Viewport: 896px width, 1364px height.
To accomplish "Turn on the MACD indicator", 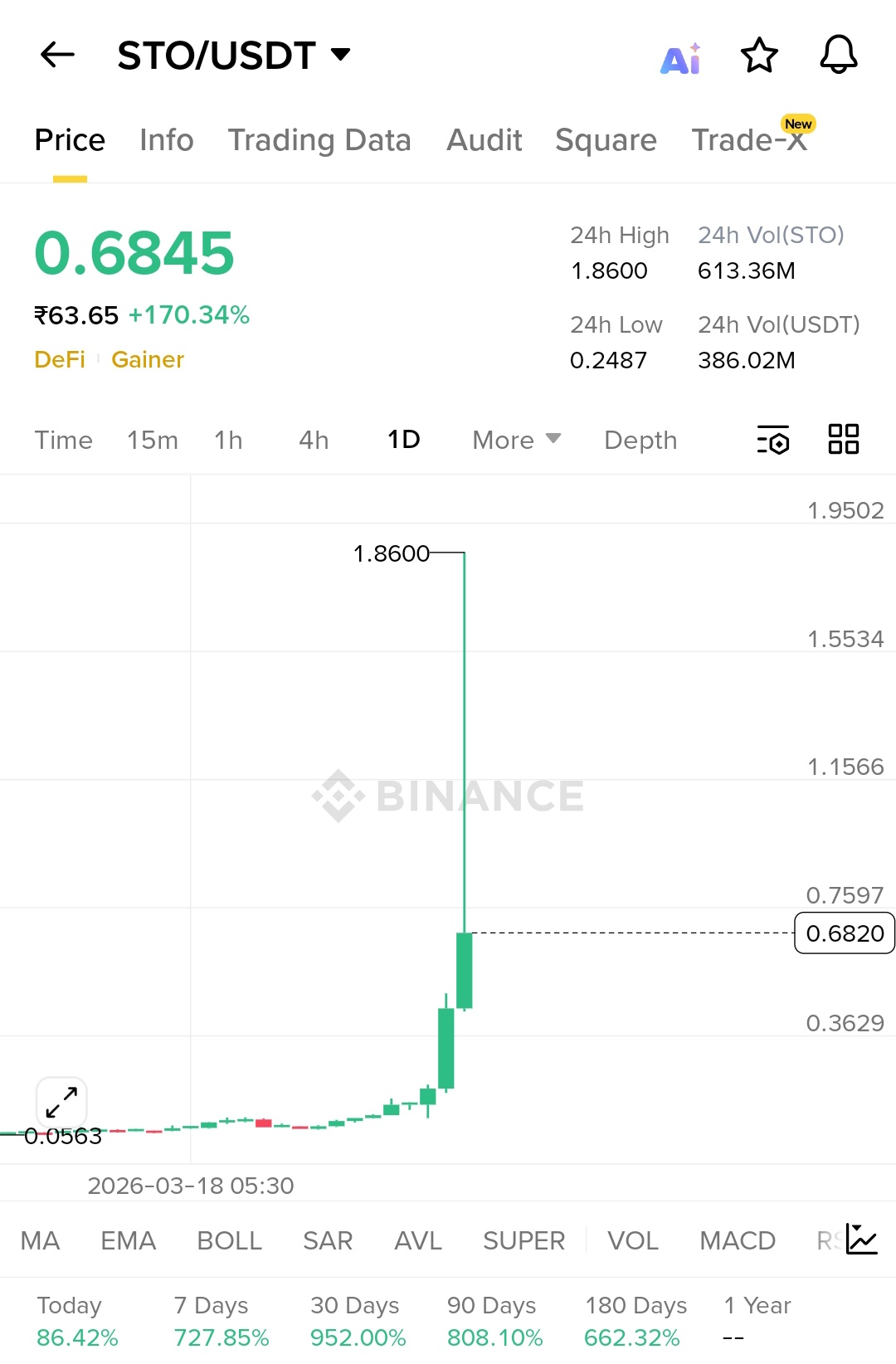I will click(737, 1240).
